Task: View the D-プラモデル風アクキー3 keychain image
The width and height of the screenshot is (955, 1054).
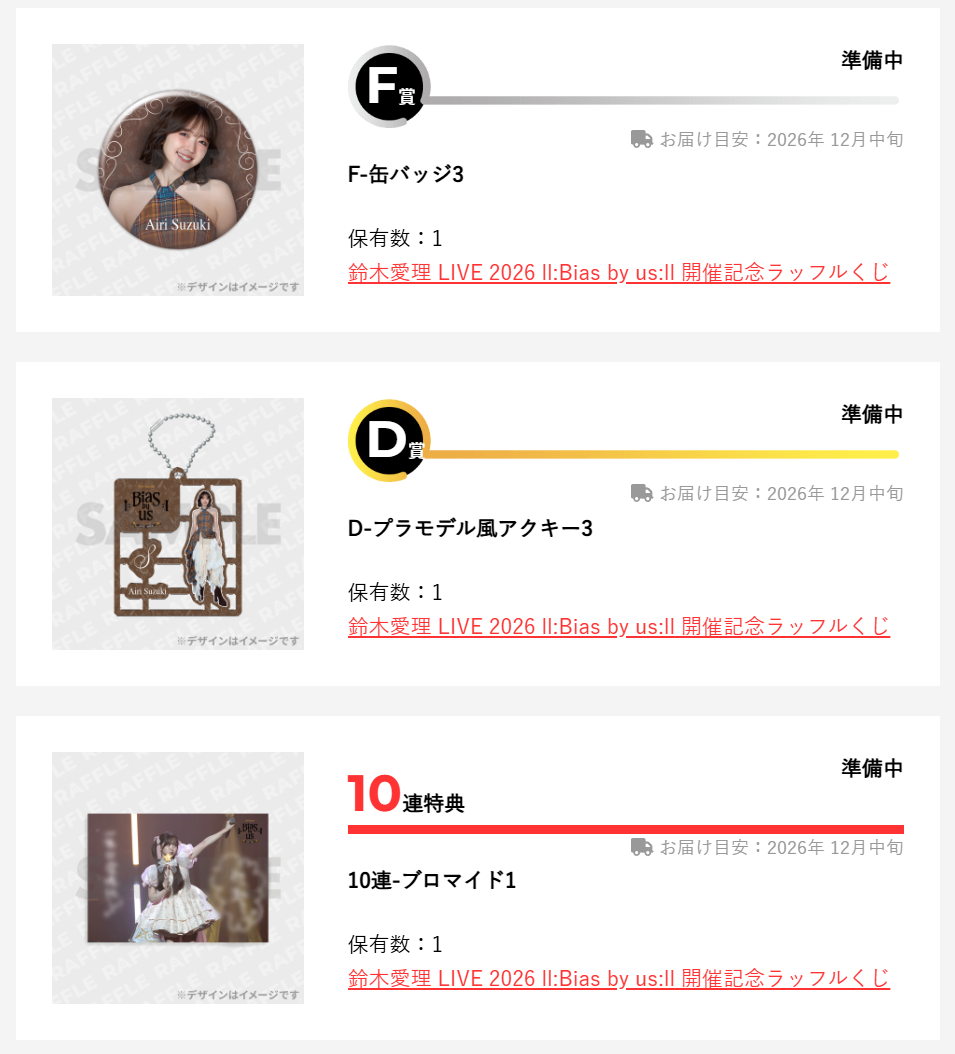Action: pyautogui.click(x=178, y=524)
